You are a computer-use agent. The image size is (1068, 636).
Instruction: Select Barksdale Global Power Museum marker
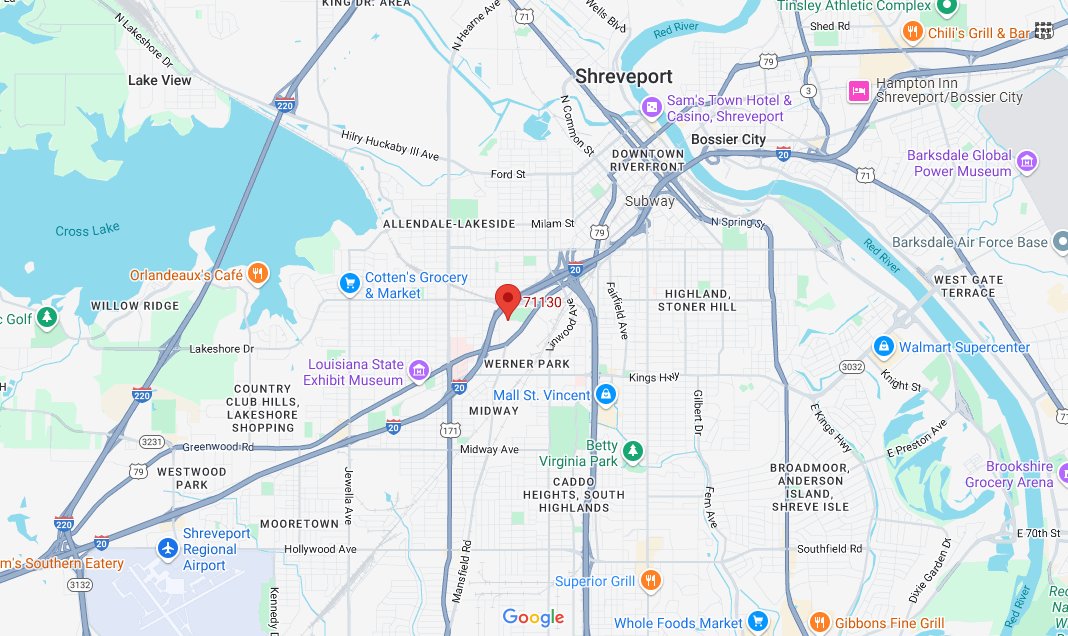[1027, 160]
